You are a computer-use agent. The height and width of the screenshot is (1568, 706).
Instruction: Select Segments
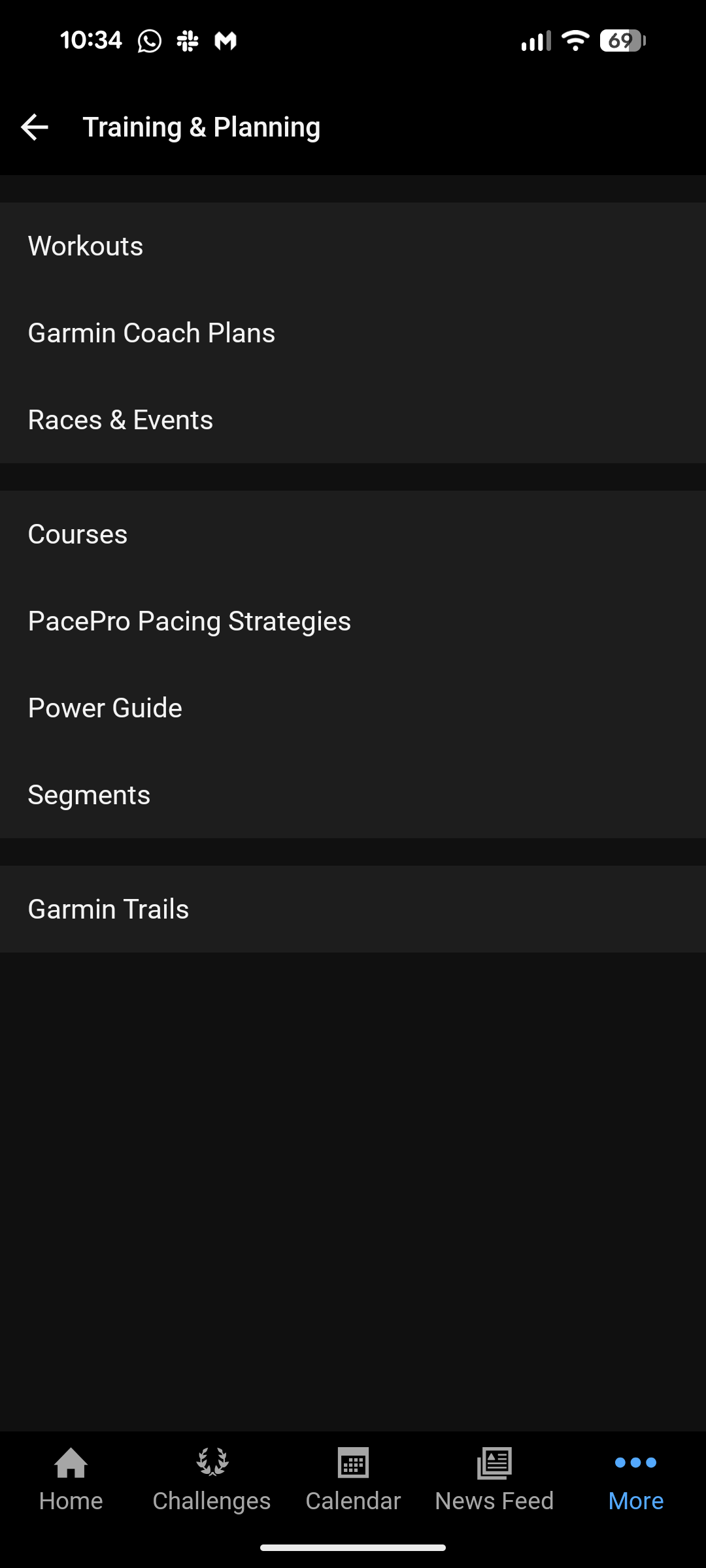[x=89, y=794]
